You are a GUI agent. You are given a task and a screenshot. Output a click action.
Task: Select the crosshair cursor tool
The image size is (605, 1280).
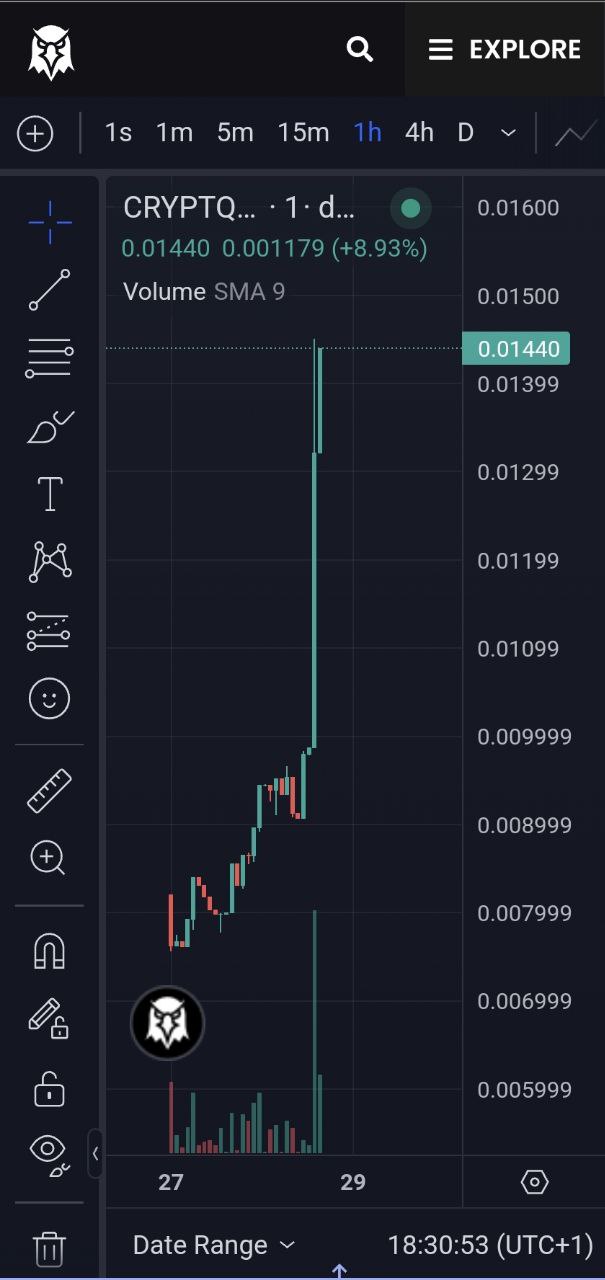pos(49,222)
